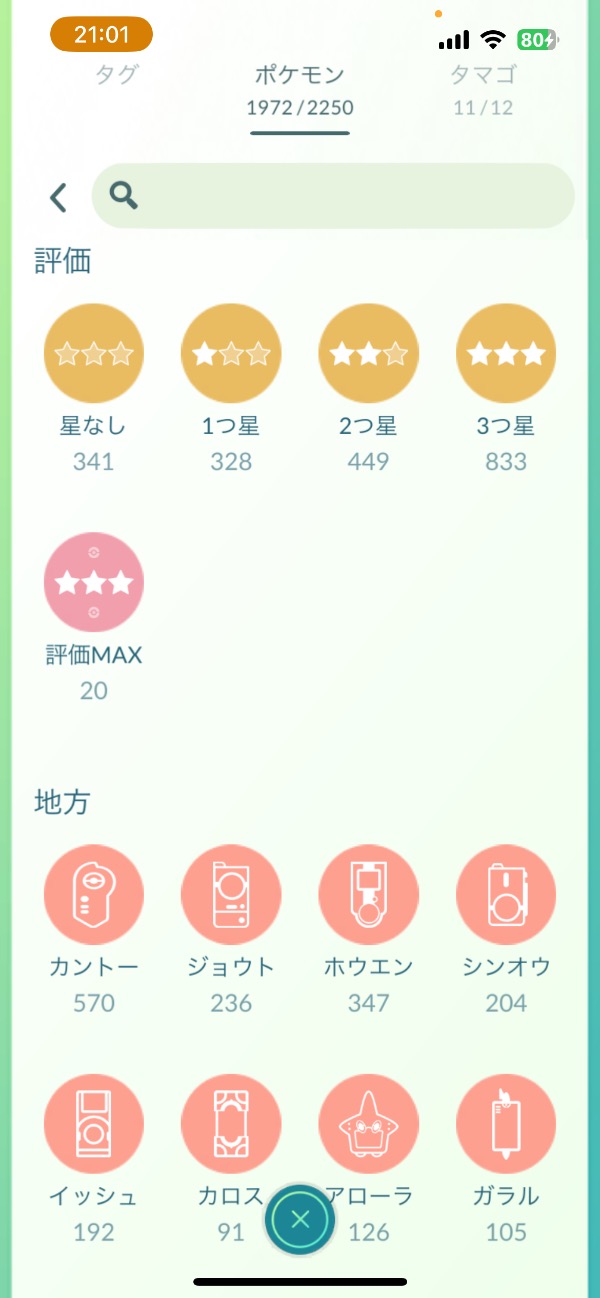
Task: Filter by 星なし rating
Action: coord(94,353)
